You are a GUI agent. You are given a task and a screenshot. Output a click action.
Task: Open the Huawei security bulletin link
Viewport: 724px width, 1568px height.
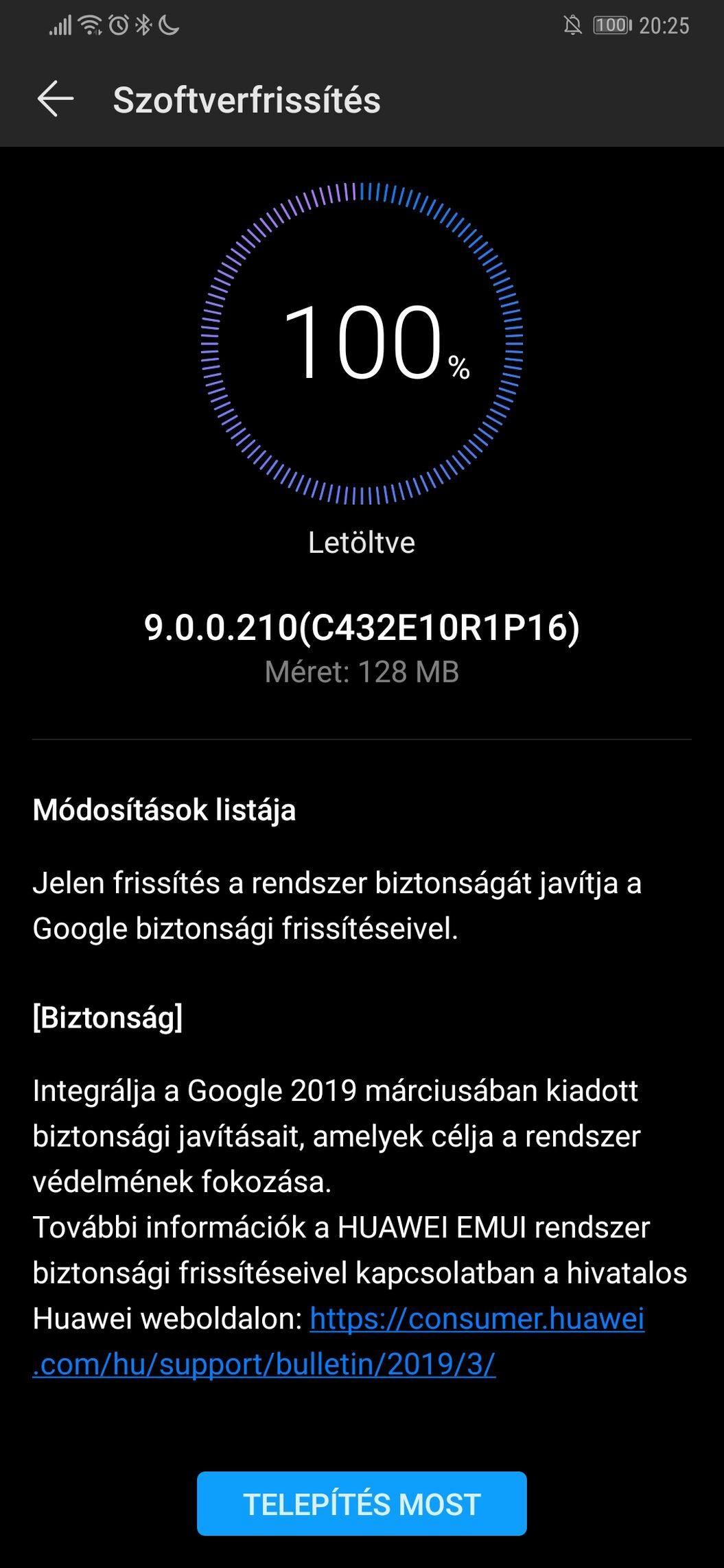click(476, 1319)
